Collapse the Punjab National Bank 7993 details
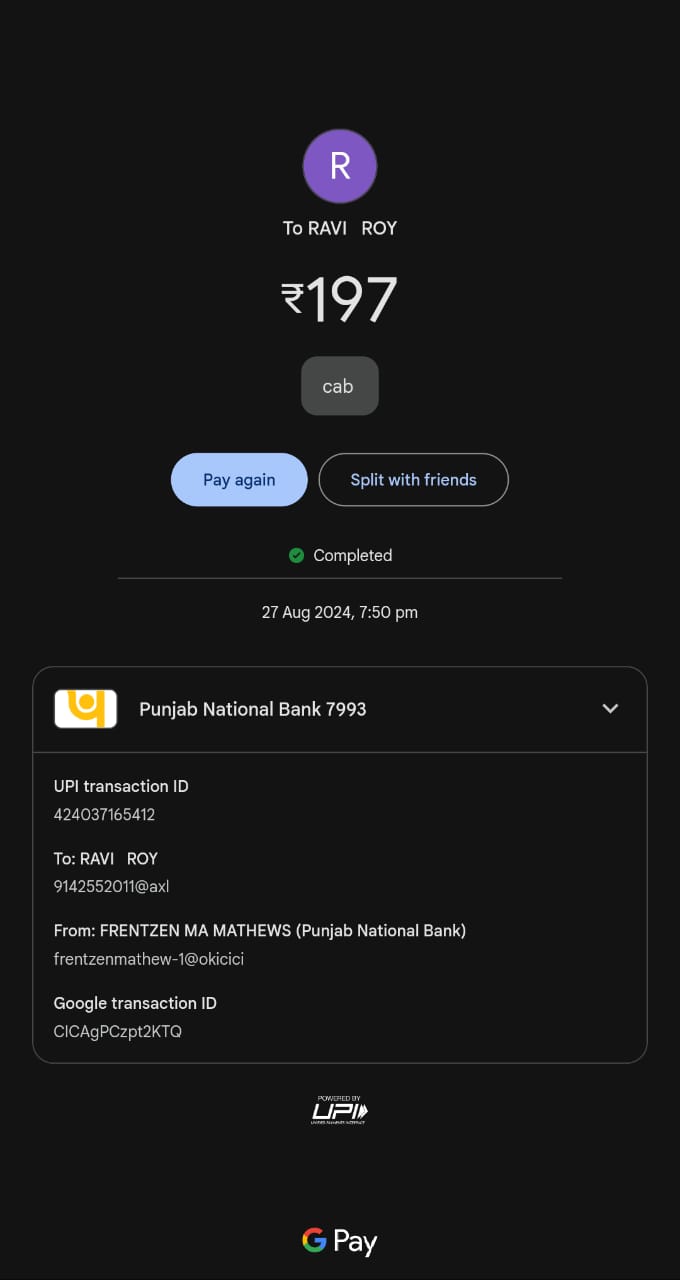The image size is (680, 1280). (x=610, y=709)
